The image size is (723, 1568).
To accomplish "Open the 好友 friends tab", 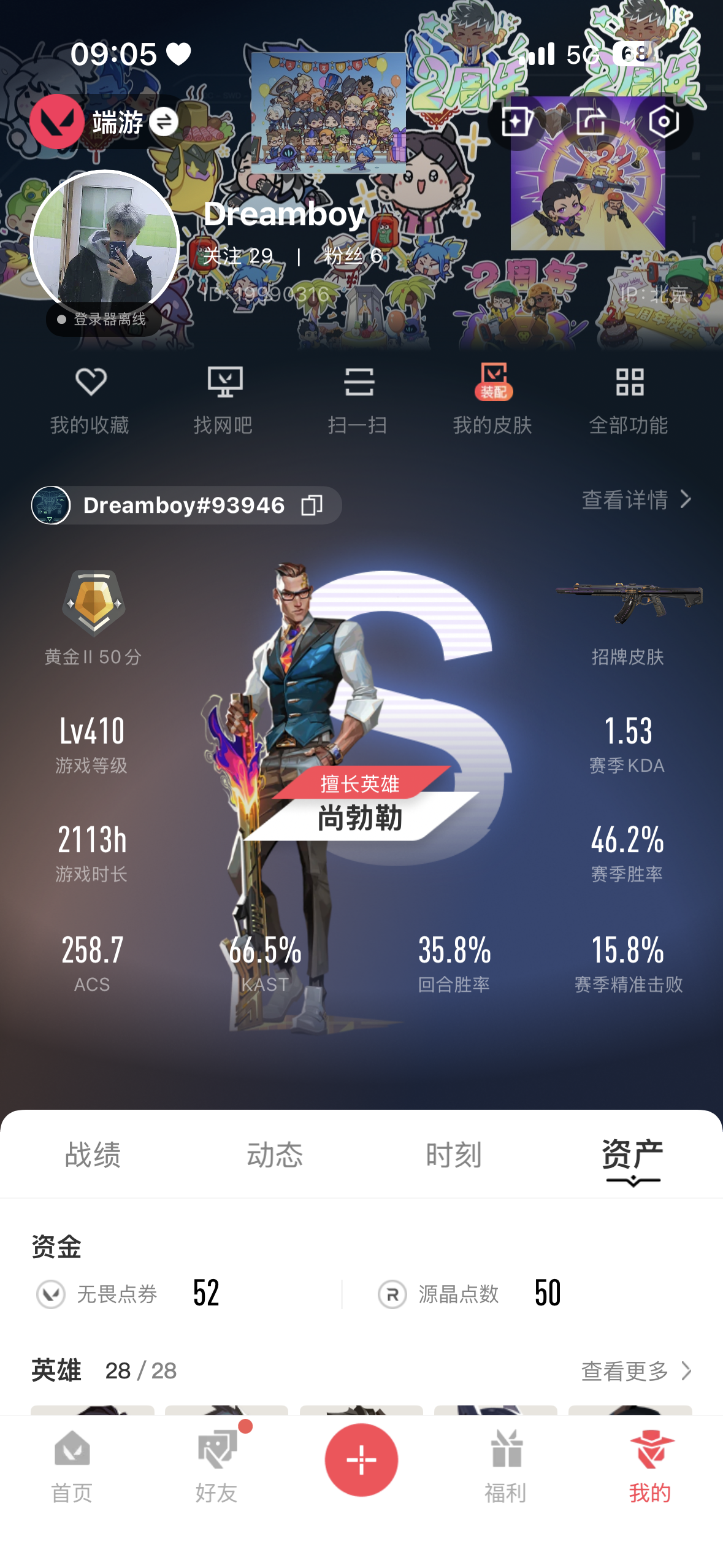I will pyautogui.click(x=216, y=1465).
